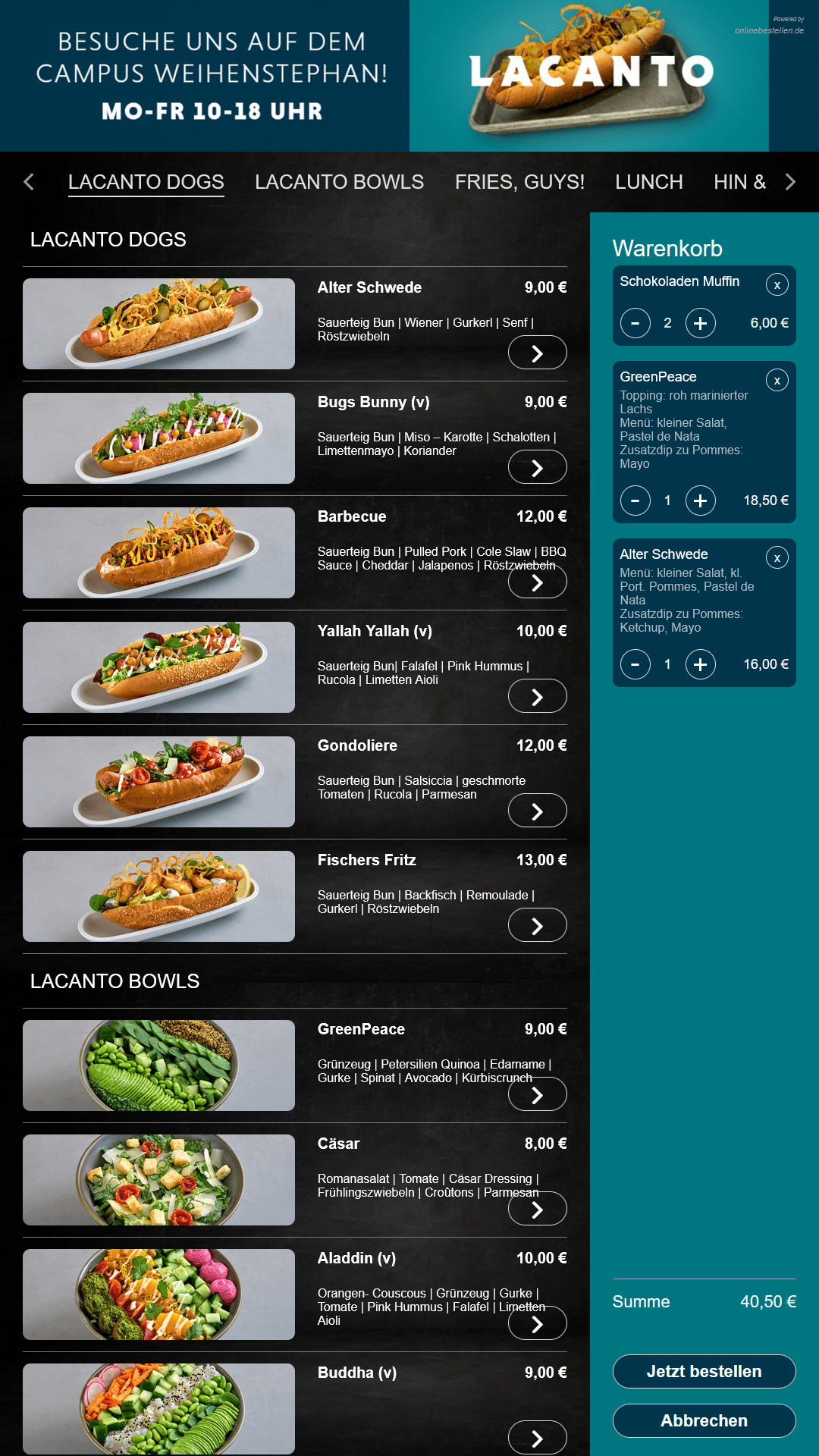The width and height of the screenshot is (819, 1456).
Task: Remove GreenPeace from the Warenkorb
Action: [x=777, y=381]
